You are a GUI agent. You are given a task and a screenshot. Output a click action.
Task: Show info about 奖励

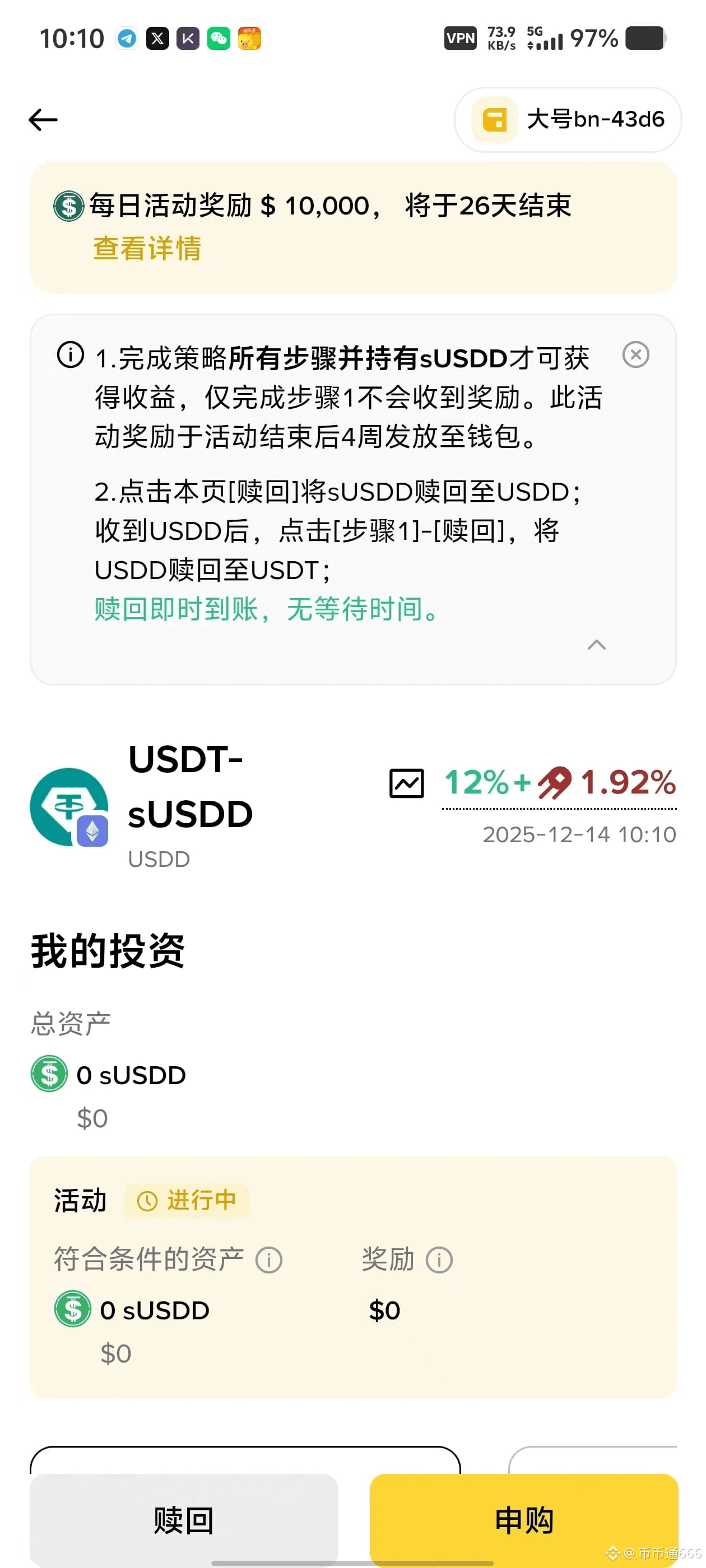(439, 1260)
